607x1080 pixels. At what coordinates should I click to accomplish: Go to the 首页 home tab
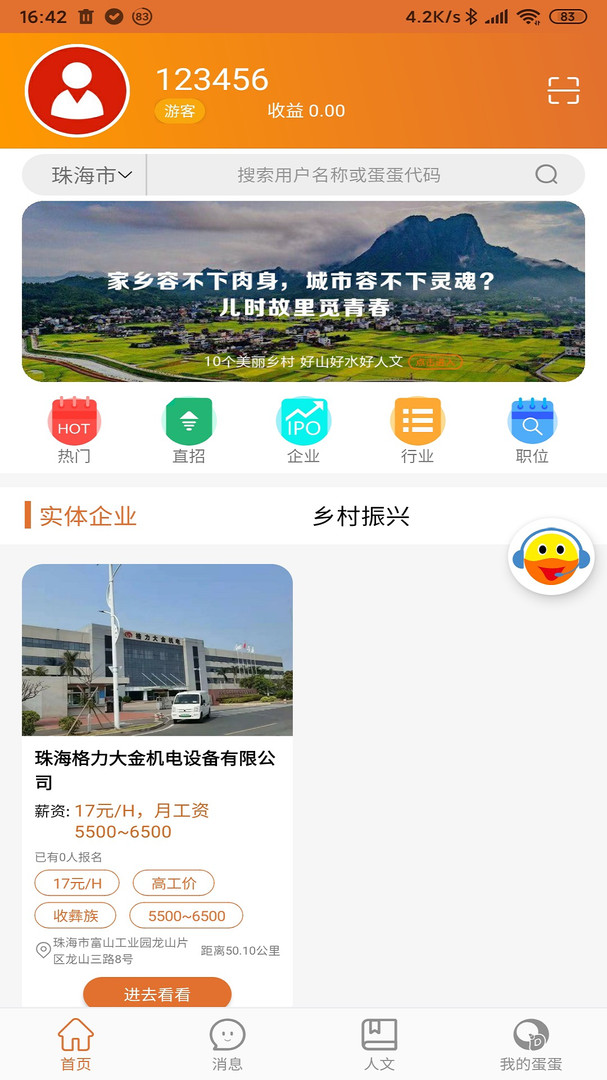point(76,1044)
